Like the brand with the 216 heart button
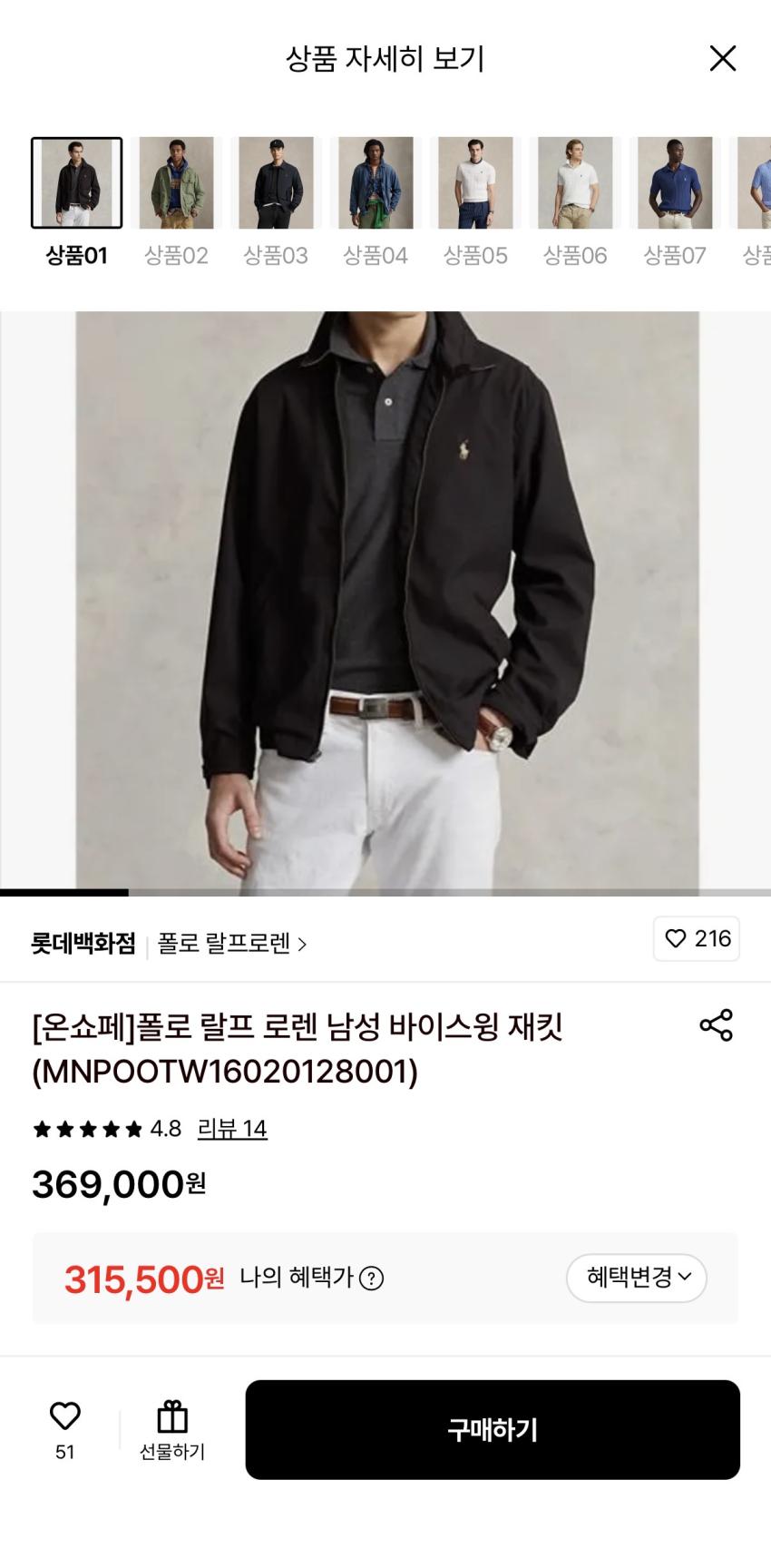The image size is (771, 1568). click(697, 938)
